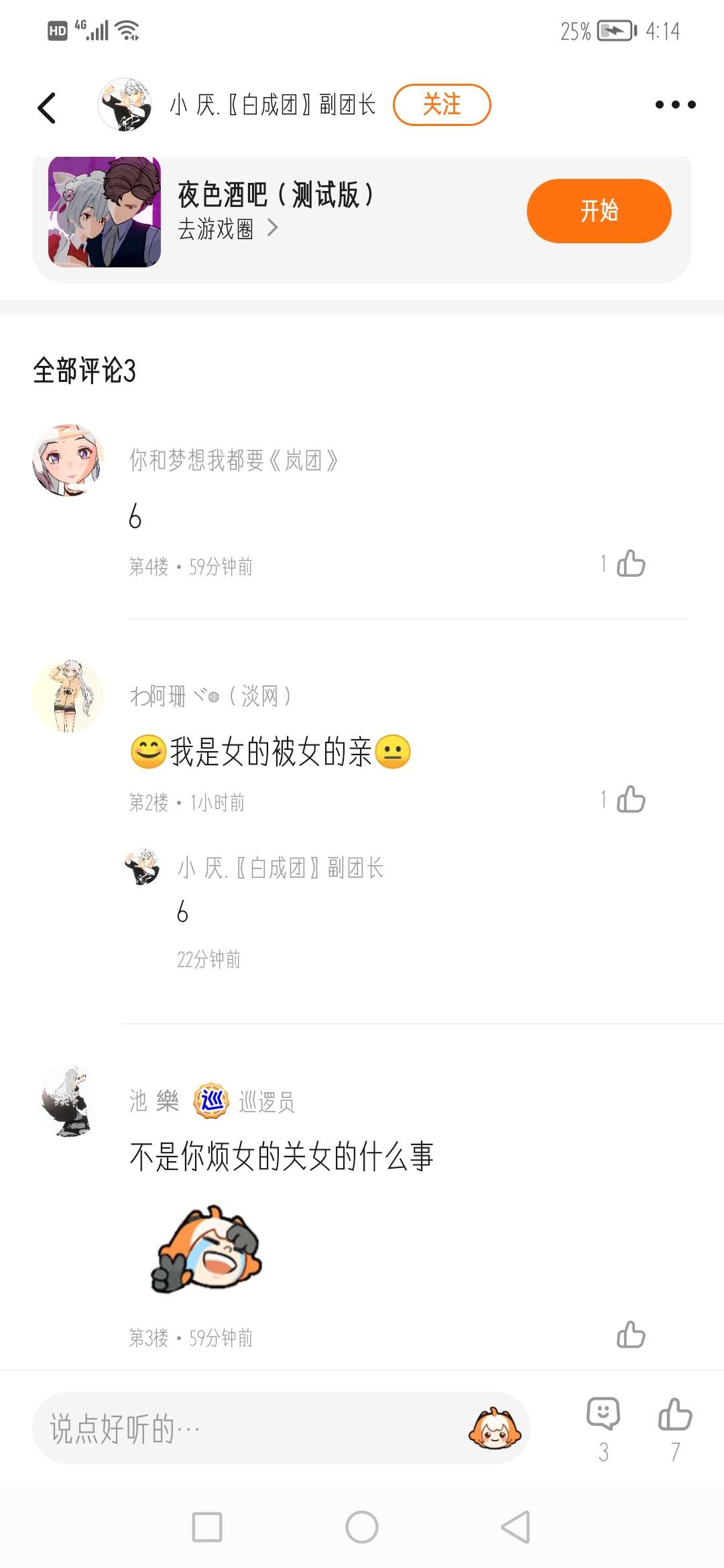Open the 去游戏圈 game circle link
The image size is (724, 1568).
point(228,229)
